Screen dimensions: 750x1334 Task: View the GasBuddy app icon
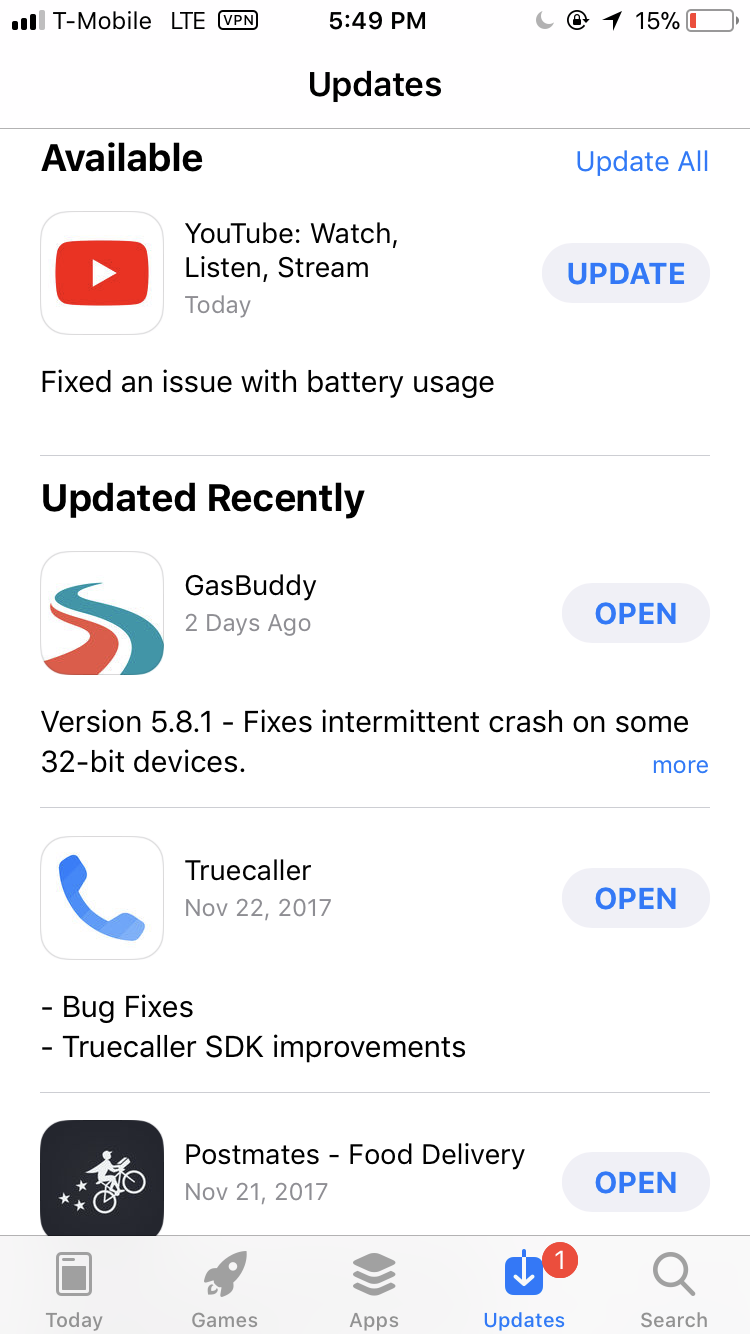click(x=102, y=613)
